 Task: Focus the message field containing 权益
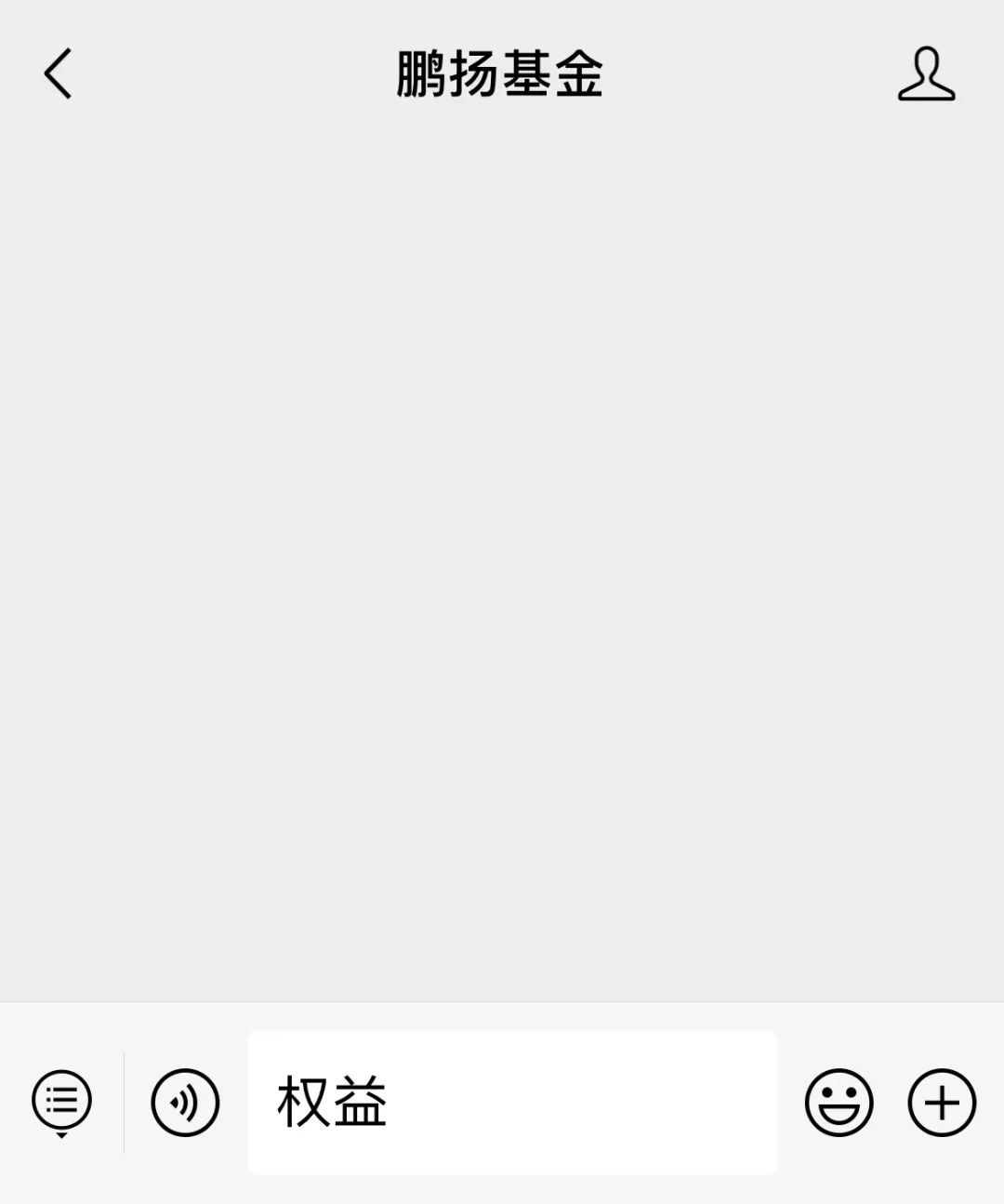pos(511,1103)
